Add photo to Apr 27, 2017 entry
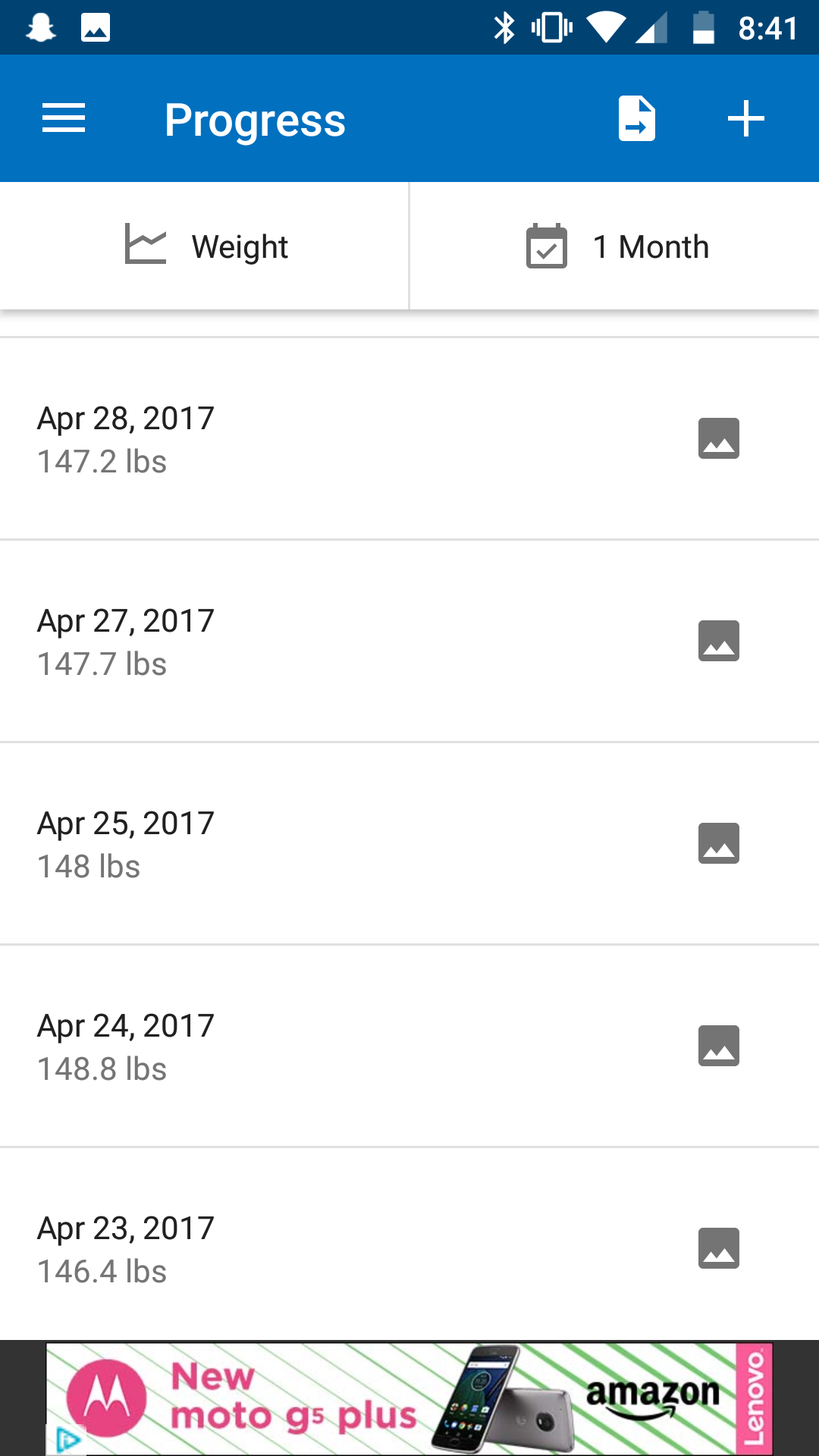The height and width of the screenshot is (1456, 819). 718,642
